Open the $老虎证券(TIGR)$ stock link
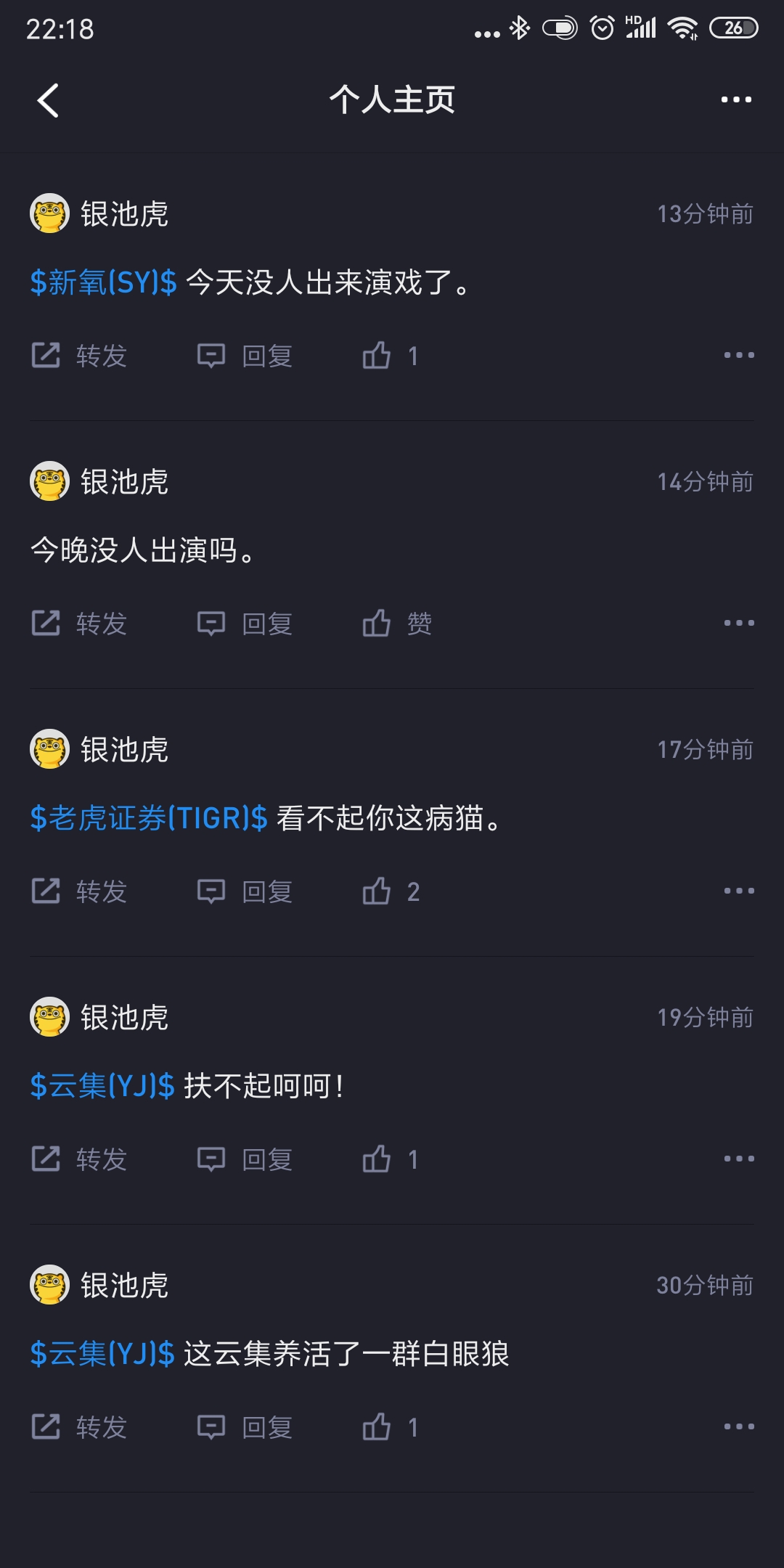Viewport: 784px width, 1568px height. tap(149, 818)
